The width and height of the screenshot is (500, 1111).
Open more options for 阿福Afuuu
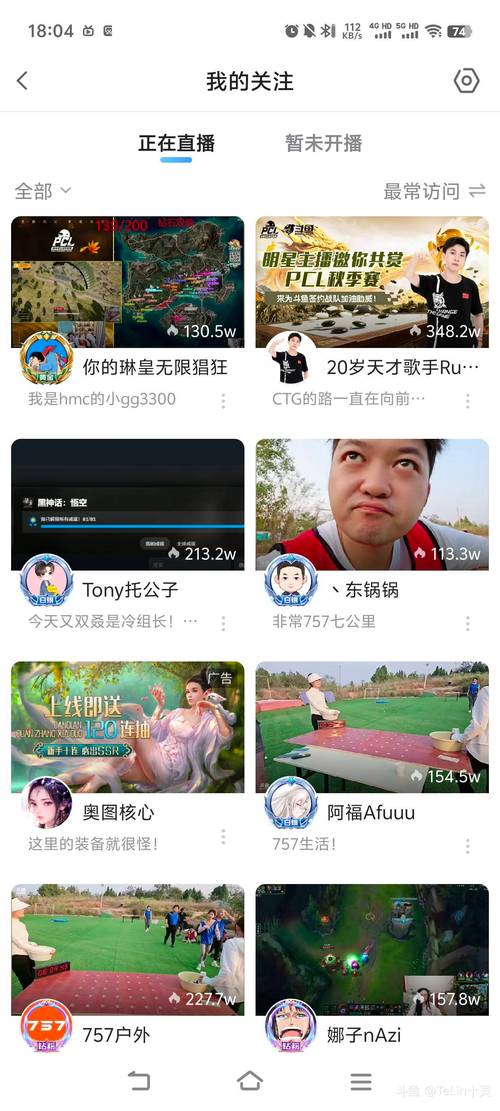click(x=467, y=846)
